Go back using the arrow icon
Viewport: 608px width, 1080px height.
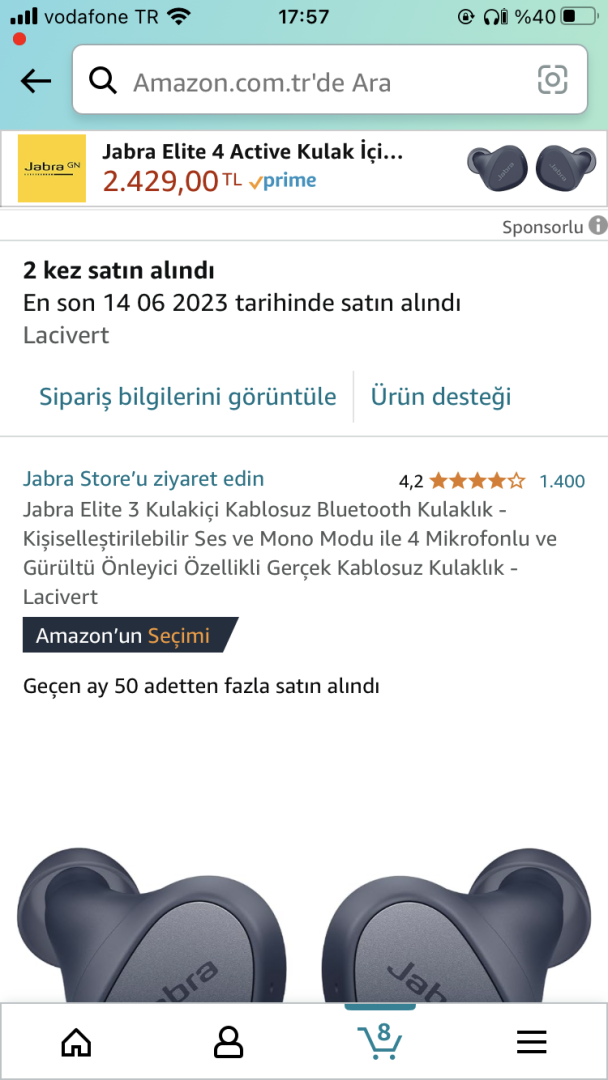point(36,81)
